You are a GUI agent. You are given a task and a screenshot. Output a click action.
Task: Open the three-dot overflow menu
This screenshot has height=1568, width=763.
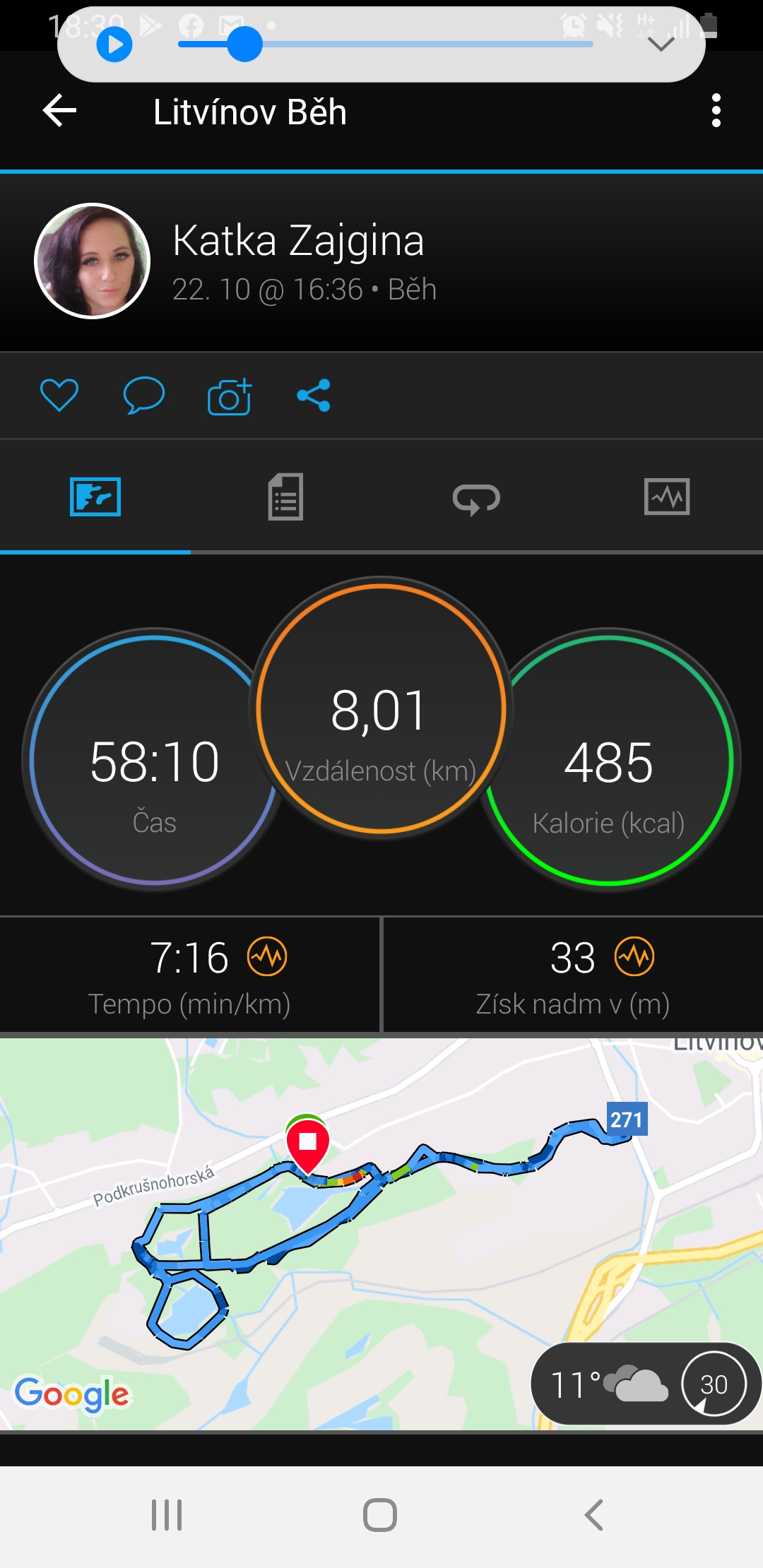716,111
